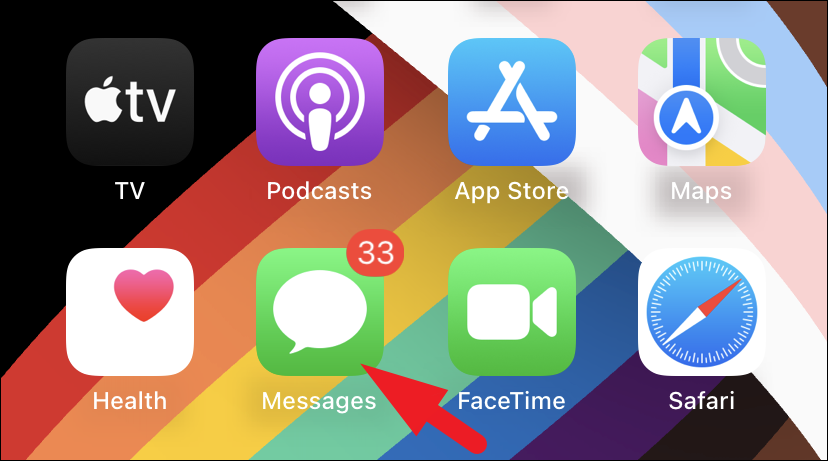Image resolution: width=828 pixels, height=461 pixels.
Task: Start the FaceTime app
Action: [511, 312]
